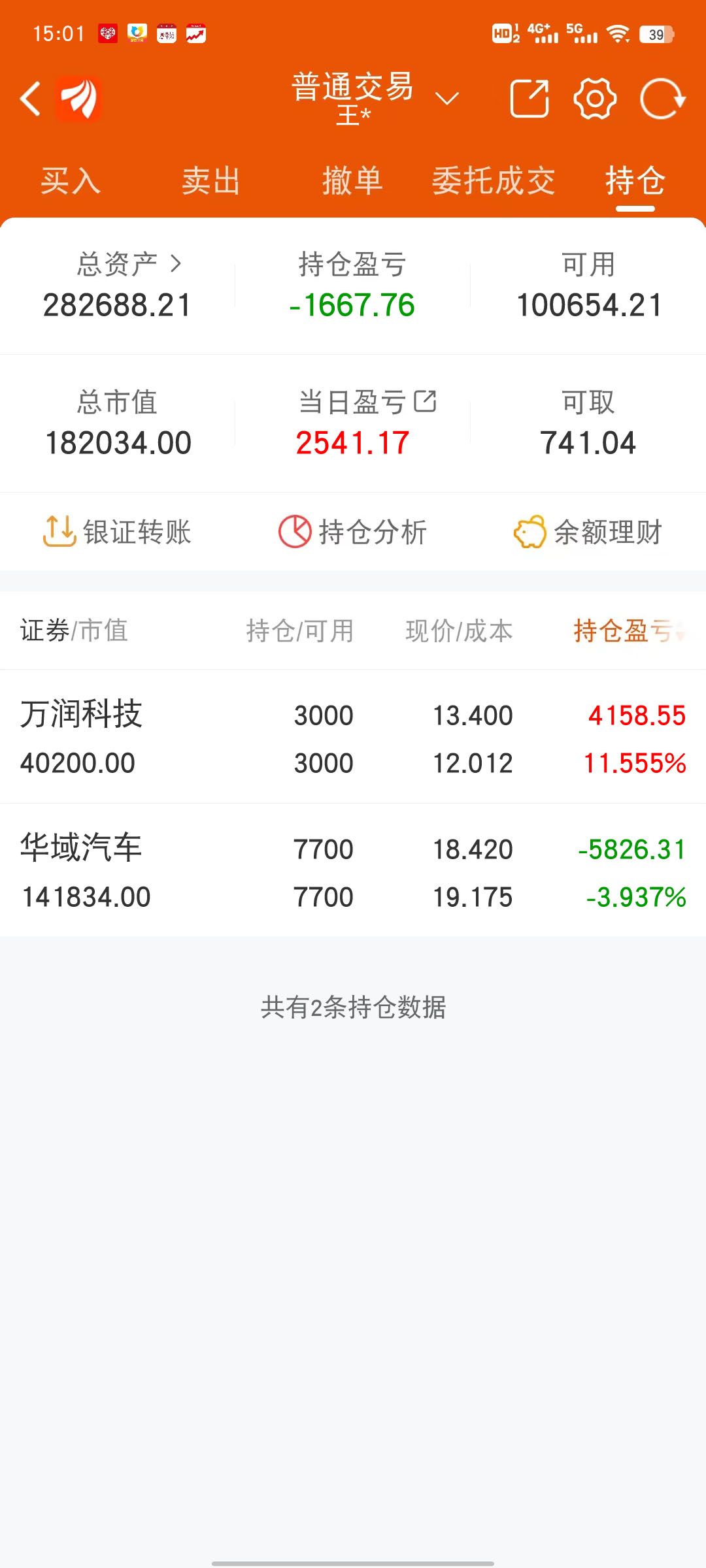Open 持仓分析
The image size is (706, 1568).
[x=352, y=532]
